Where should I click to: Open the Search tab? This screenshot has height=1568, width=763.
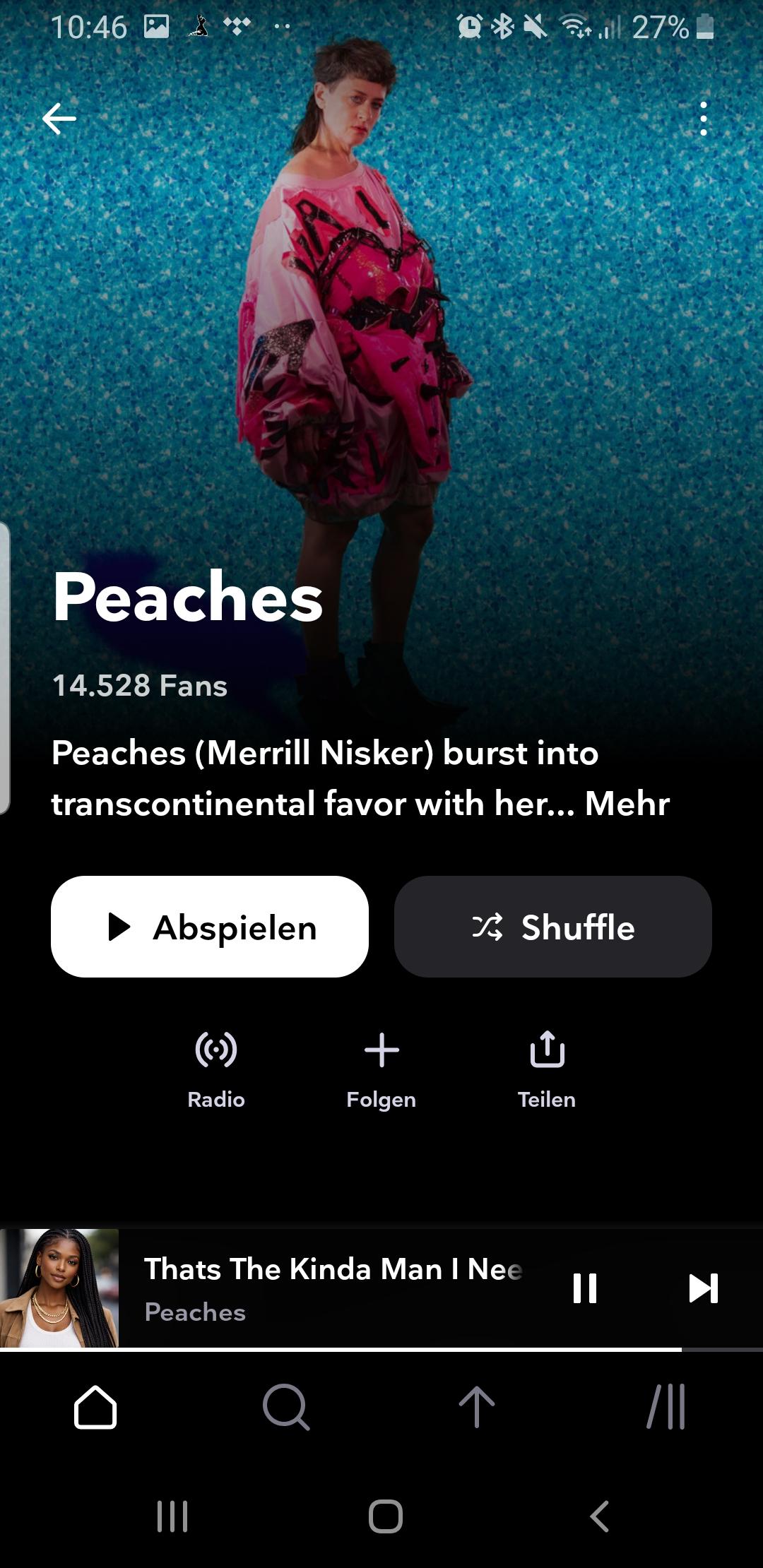286,1407
